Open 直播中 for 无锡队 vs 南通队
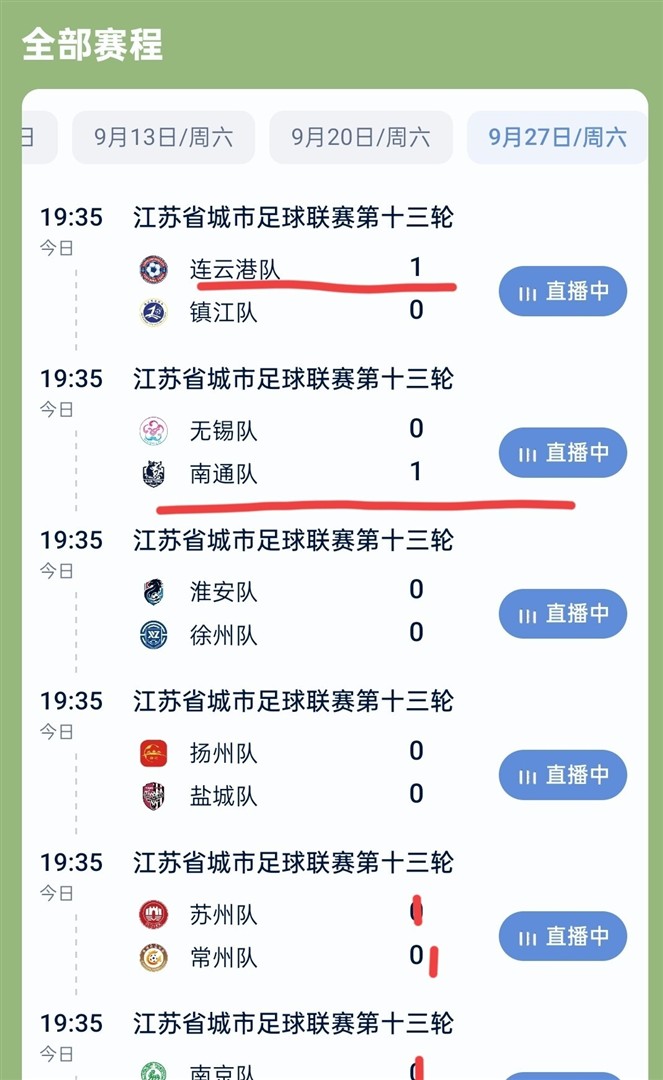The width and height of the screenshot is (663, 1080). [x=562, y=453]
